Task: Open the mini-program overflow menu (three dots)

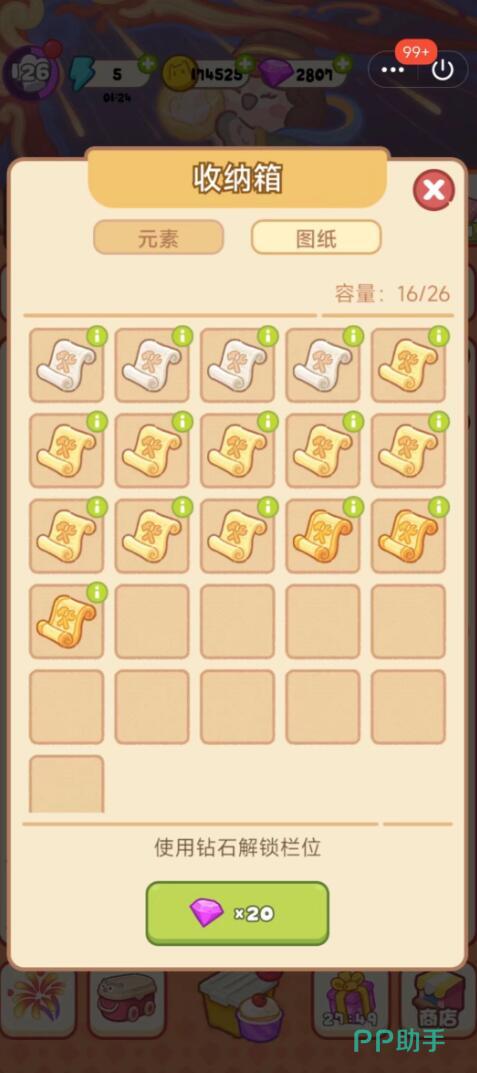Action: pyautogui.click(x=393, y=70)
